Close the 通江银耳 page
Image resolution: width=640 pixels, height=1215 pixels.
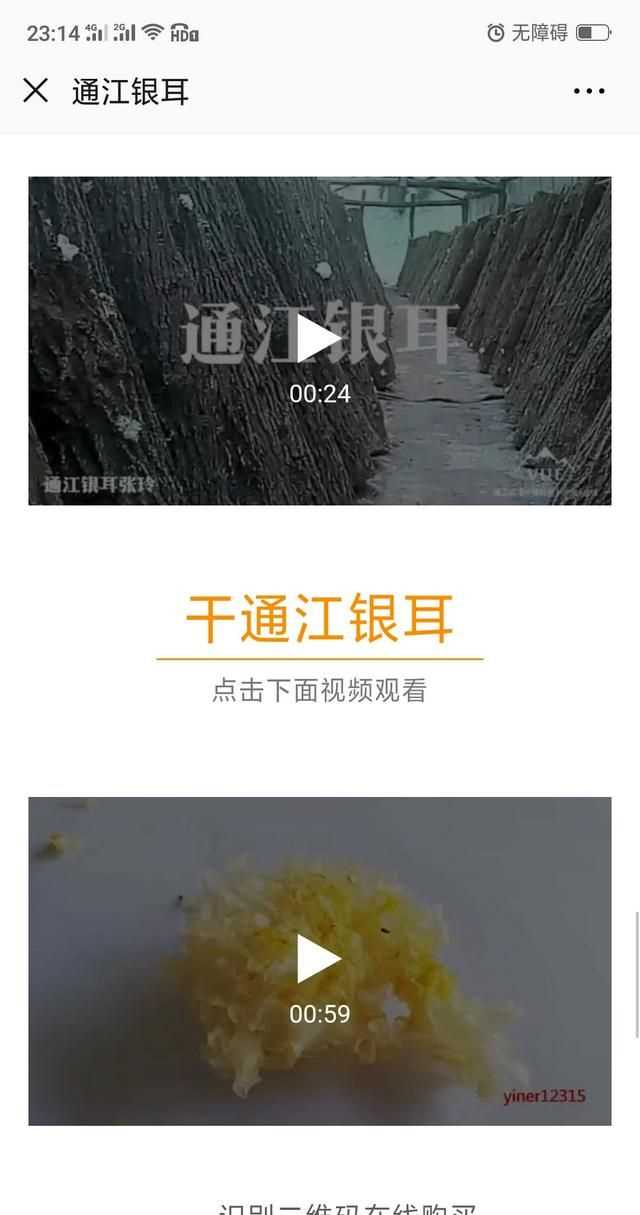pyautogui.click(x=35, y=91)
